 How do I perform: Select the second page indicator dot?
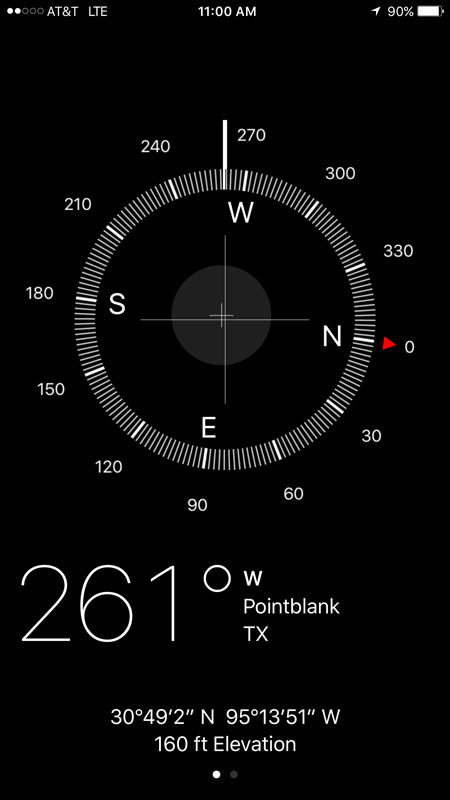coord(234,774)
